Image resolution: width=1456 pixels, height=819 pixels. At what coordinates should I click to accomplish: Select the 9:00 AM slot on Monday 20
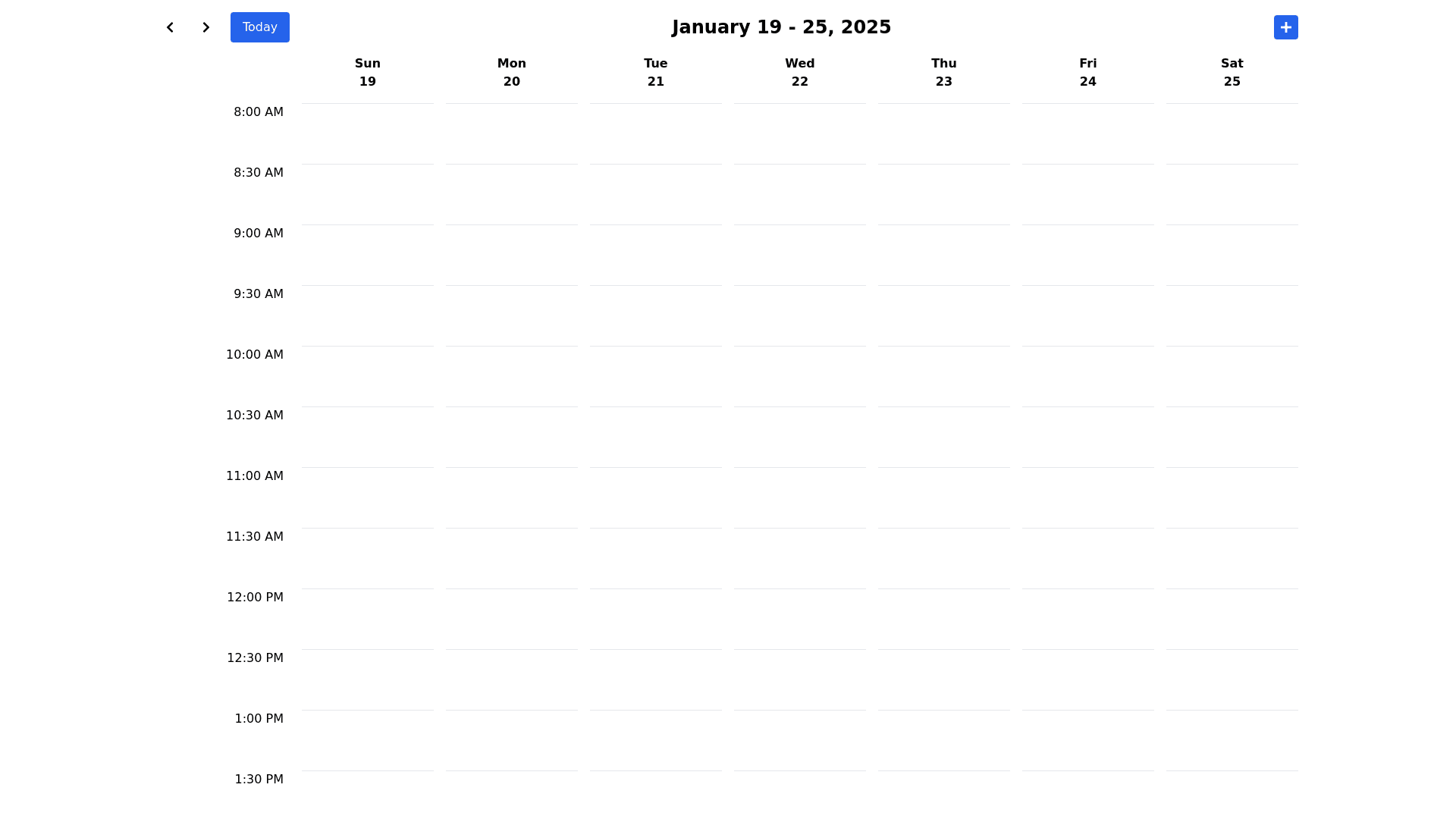(x=511, y=256)
